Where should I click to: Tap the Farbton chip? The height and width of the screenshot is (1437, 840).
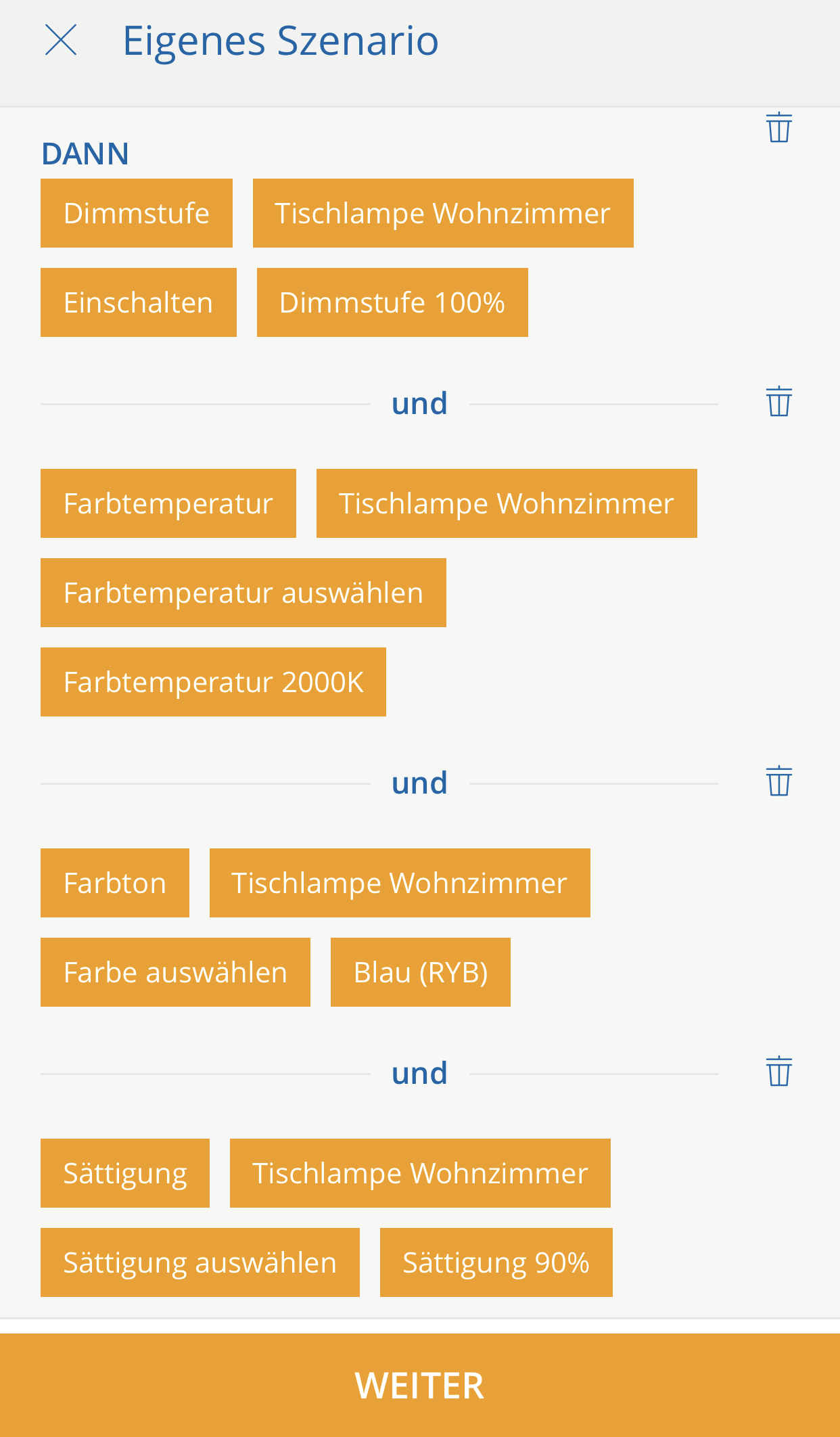115,883
